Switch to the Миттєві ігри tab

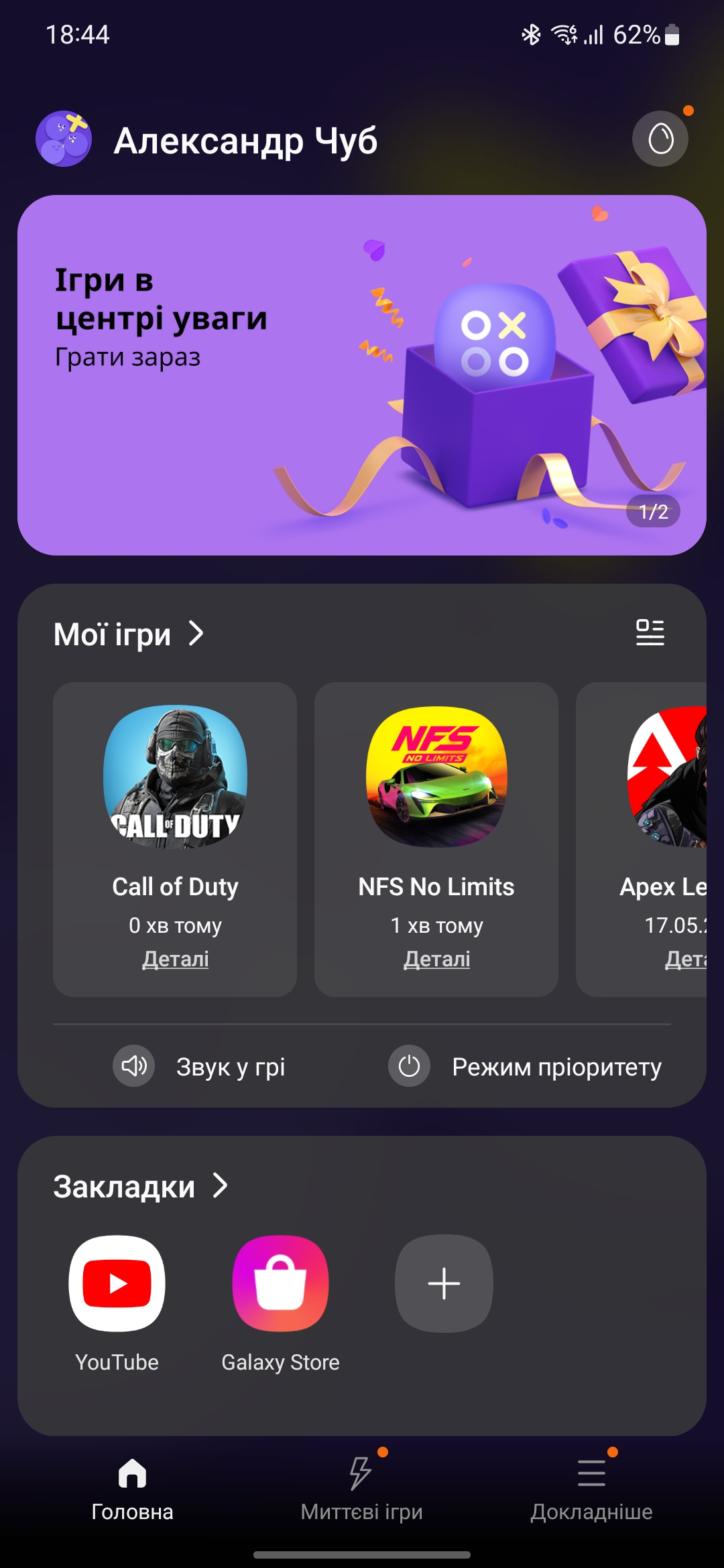click(x=361, y=1489)
